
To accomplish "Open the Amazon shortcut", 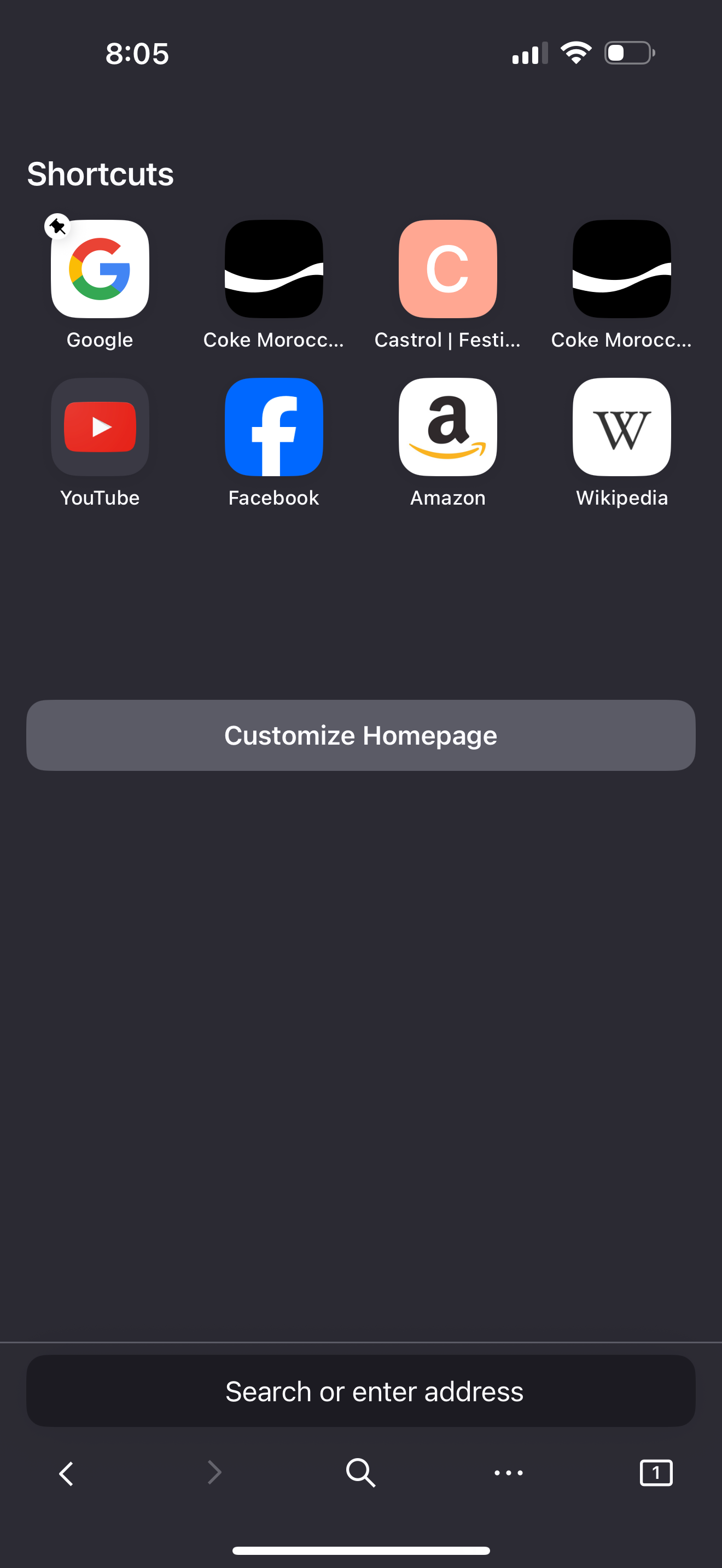I will 447,428.
